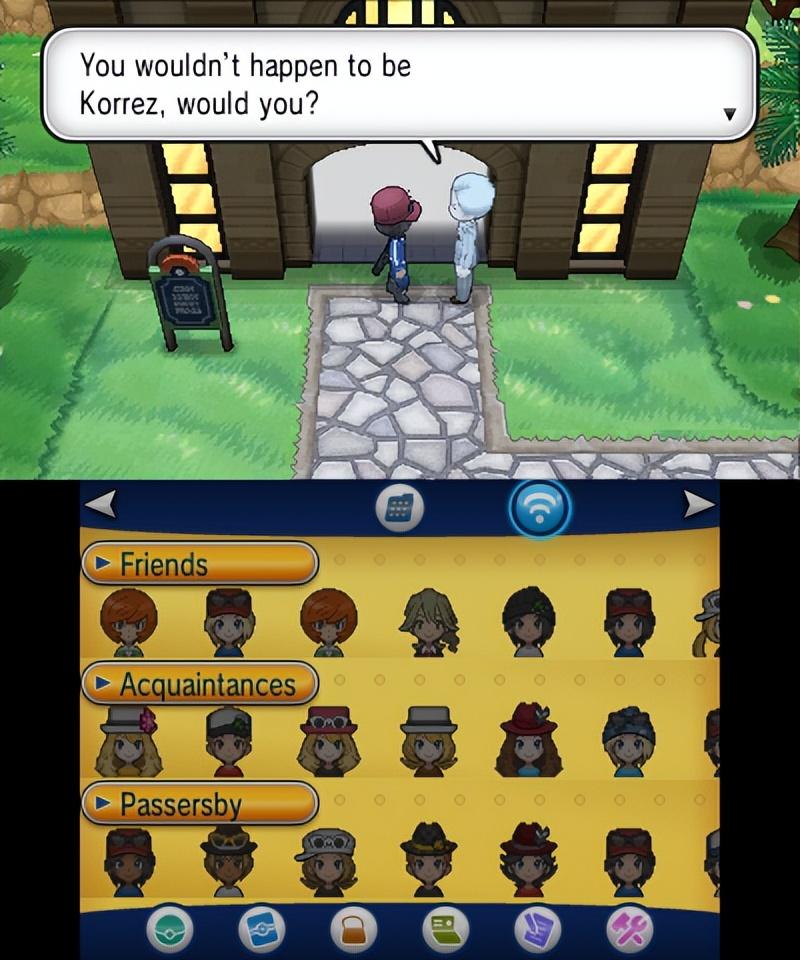The width and height of the screenshot is (800, 960).
Task: Select the blonde long-haired friend avatar
Action: (427, 623)
